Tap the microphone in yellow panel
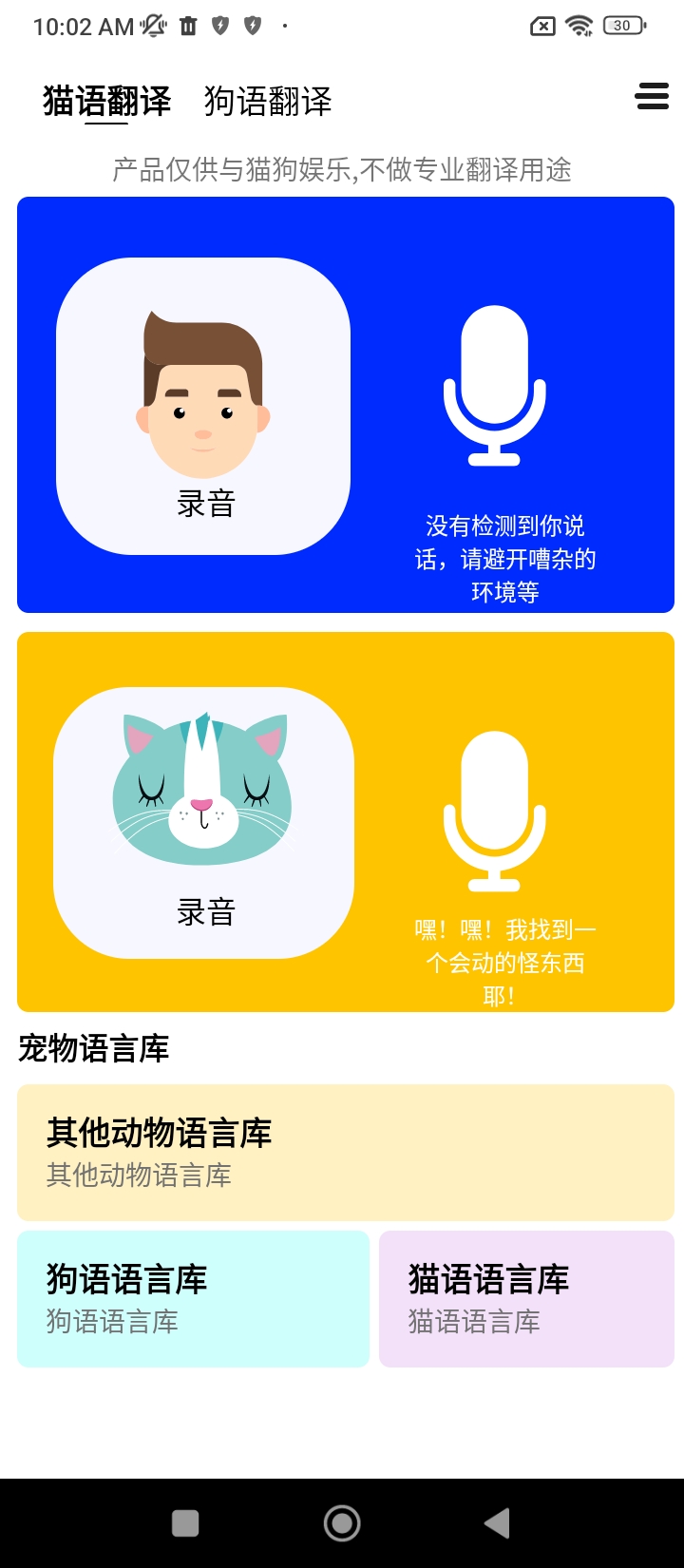This screenshot has height=1568, width=684. point(494,810)
